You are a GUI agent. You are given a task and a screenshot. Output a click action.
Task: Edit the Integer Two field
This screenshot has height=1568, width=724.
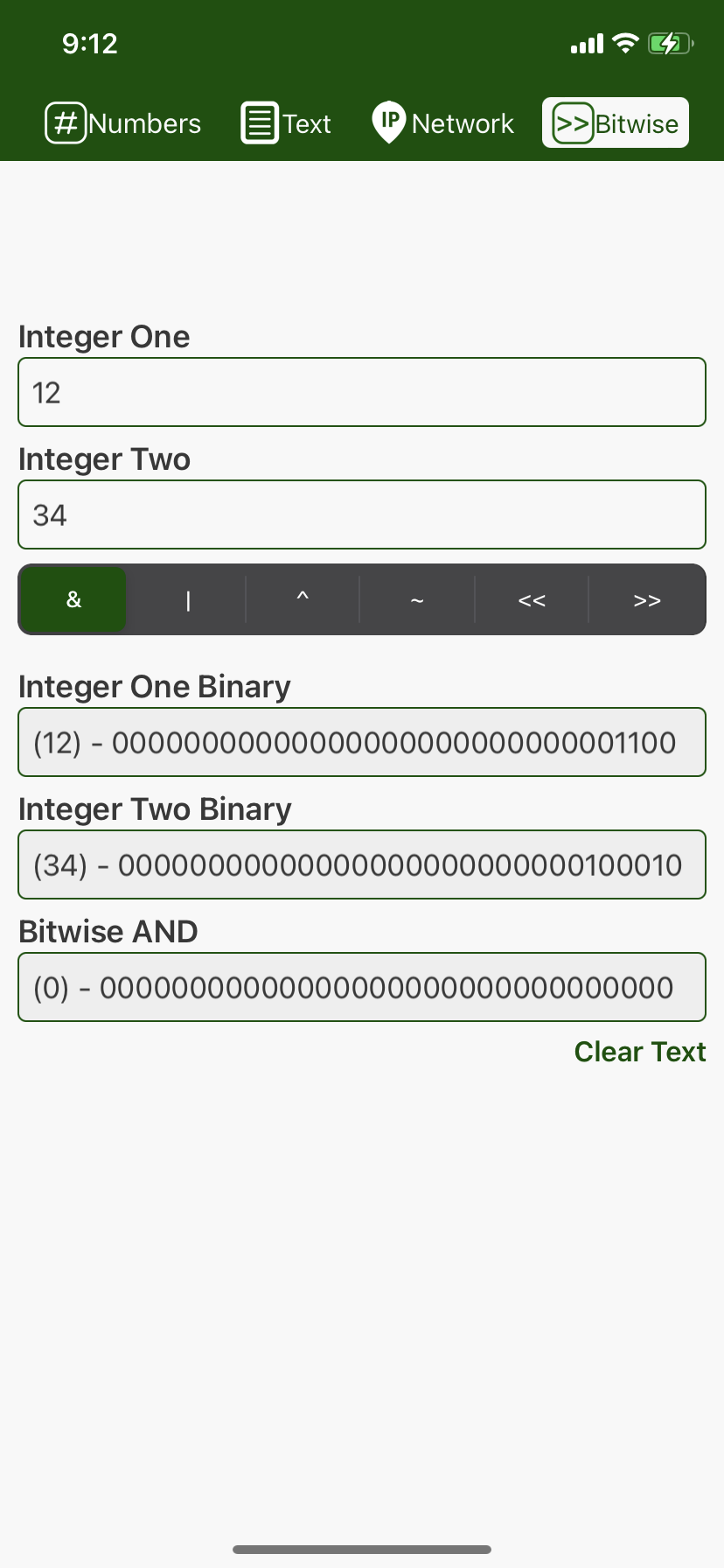click(362, 515)
